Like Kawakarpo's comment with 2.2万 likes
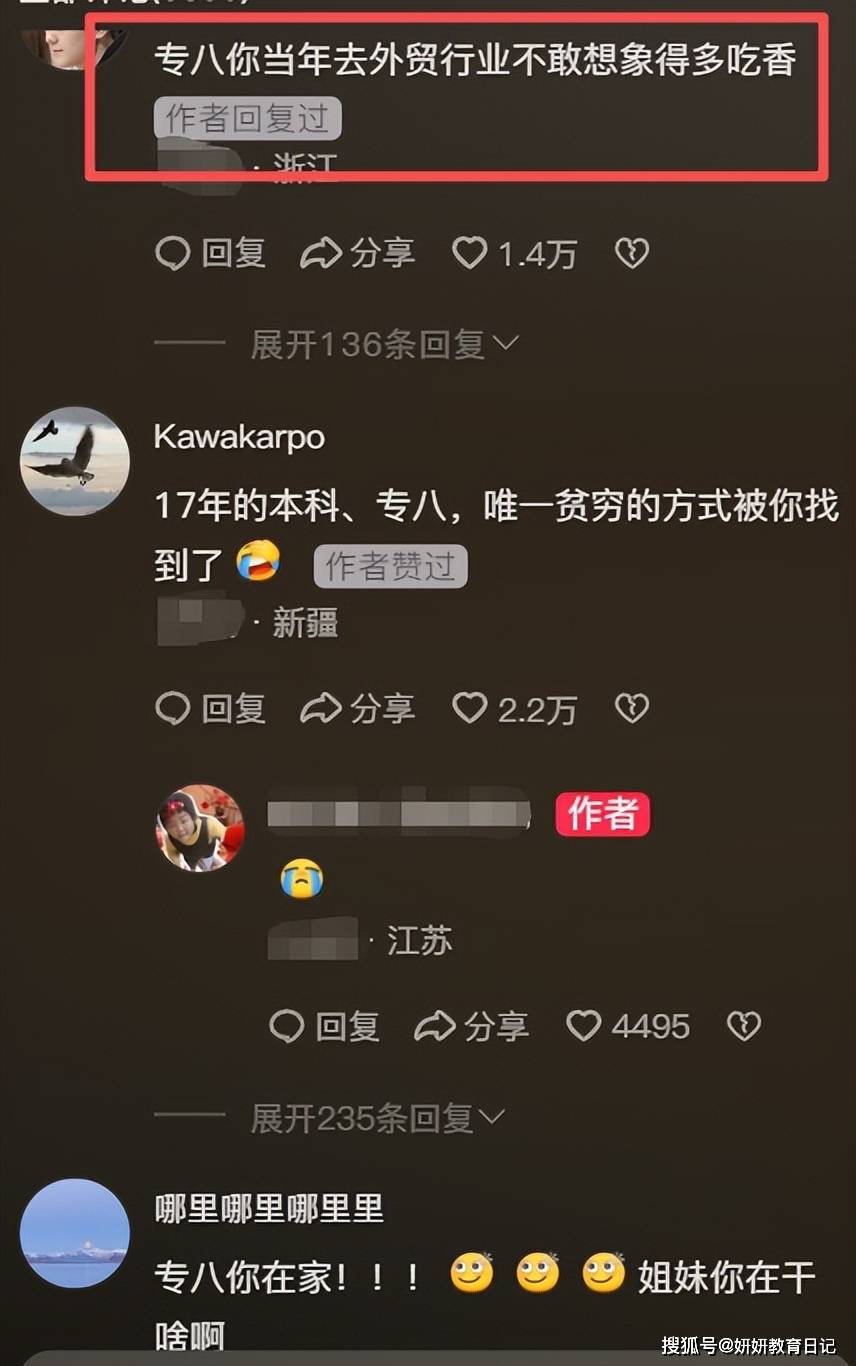 click(x=514, y=709)
